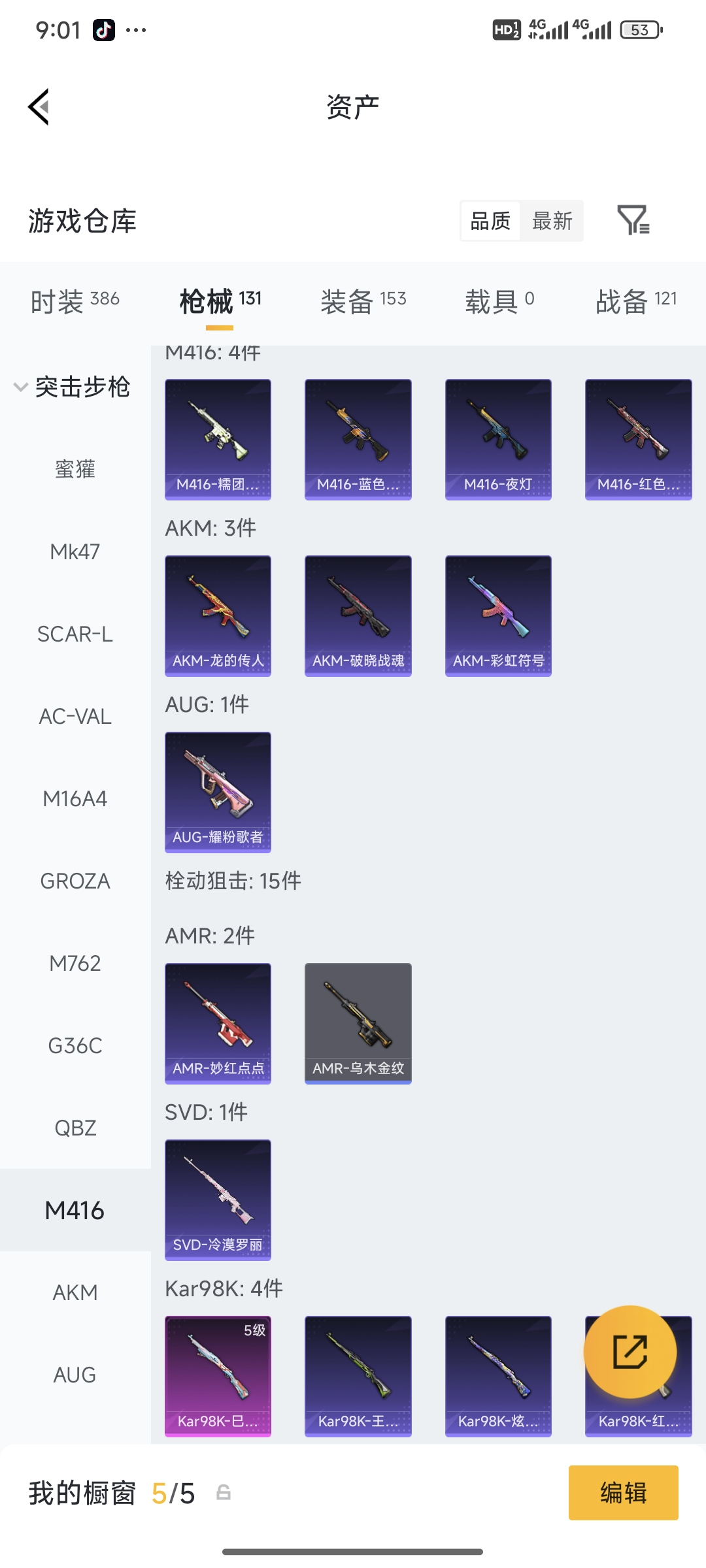706x1568 pixels.
Task: Open the filter icon next to 最新
Action: 633,220
